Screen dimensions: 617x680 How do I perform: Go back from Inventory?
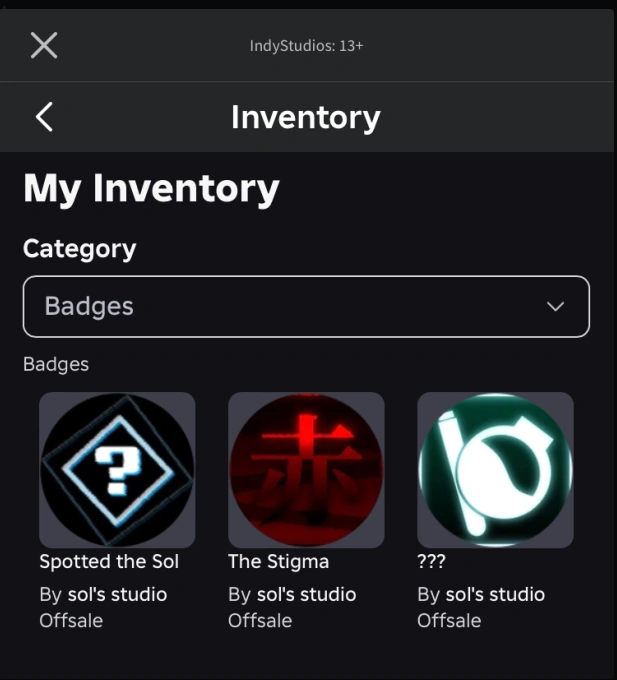pyautogui.click(x=44, y=117)
